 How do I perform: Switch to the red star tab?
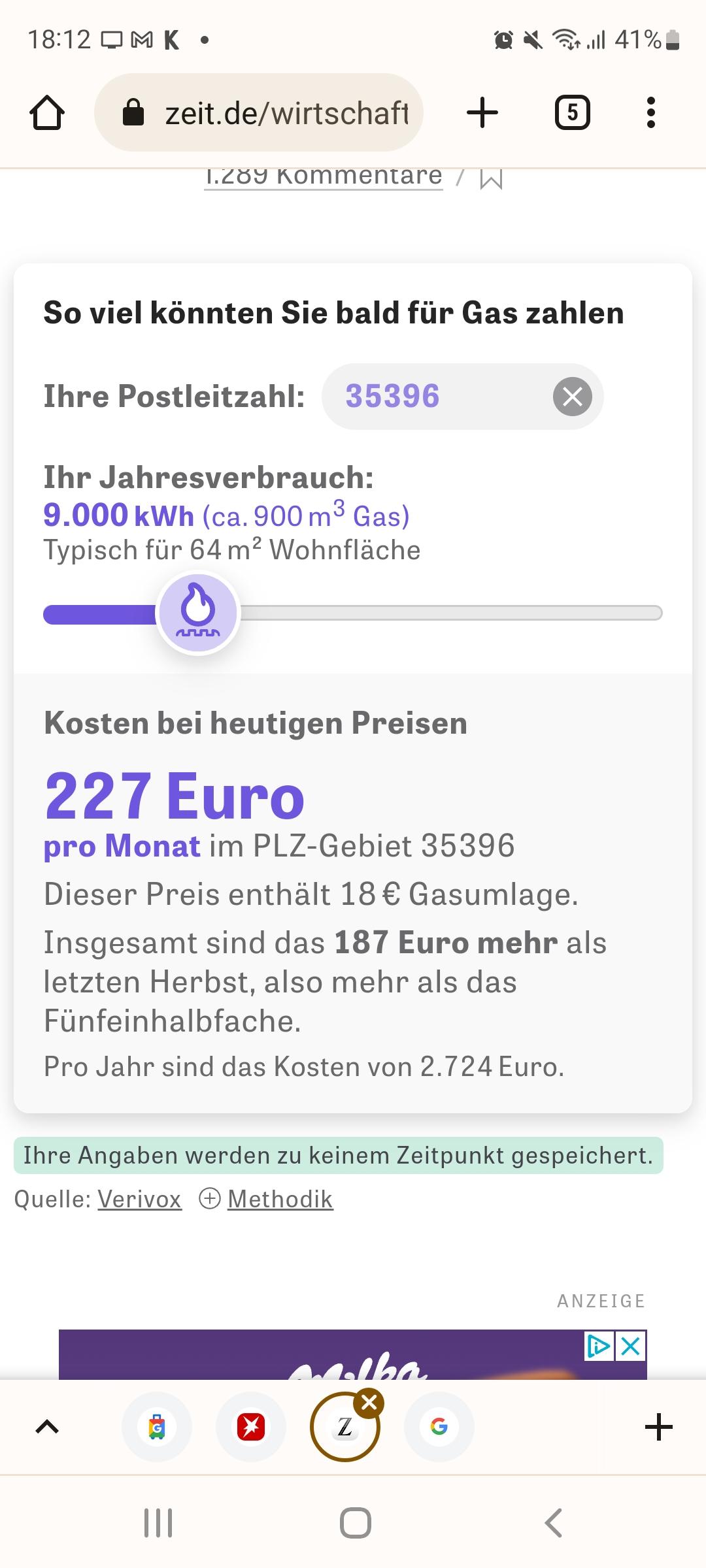click(251, 1427)
